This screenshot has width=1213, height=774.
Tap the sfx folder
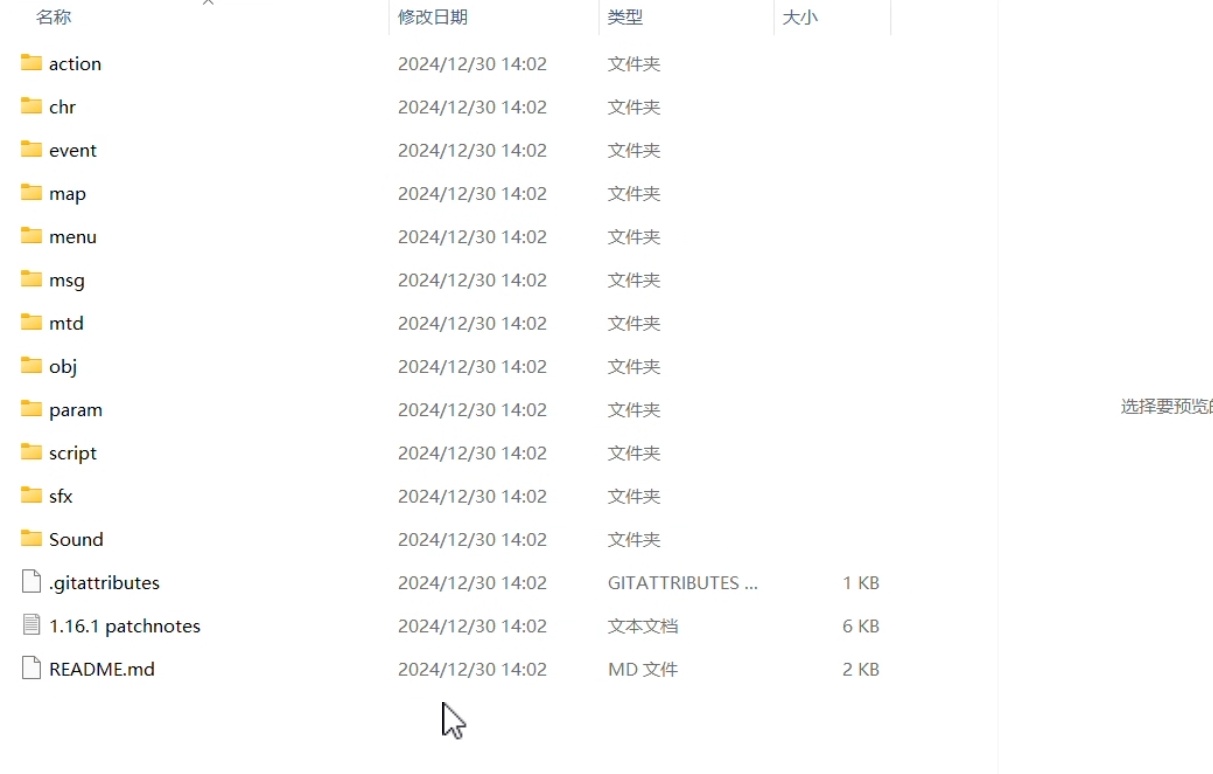pos(60,497)
